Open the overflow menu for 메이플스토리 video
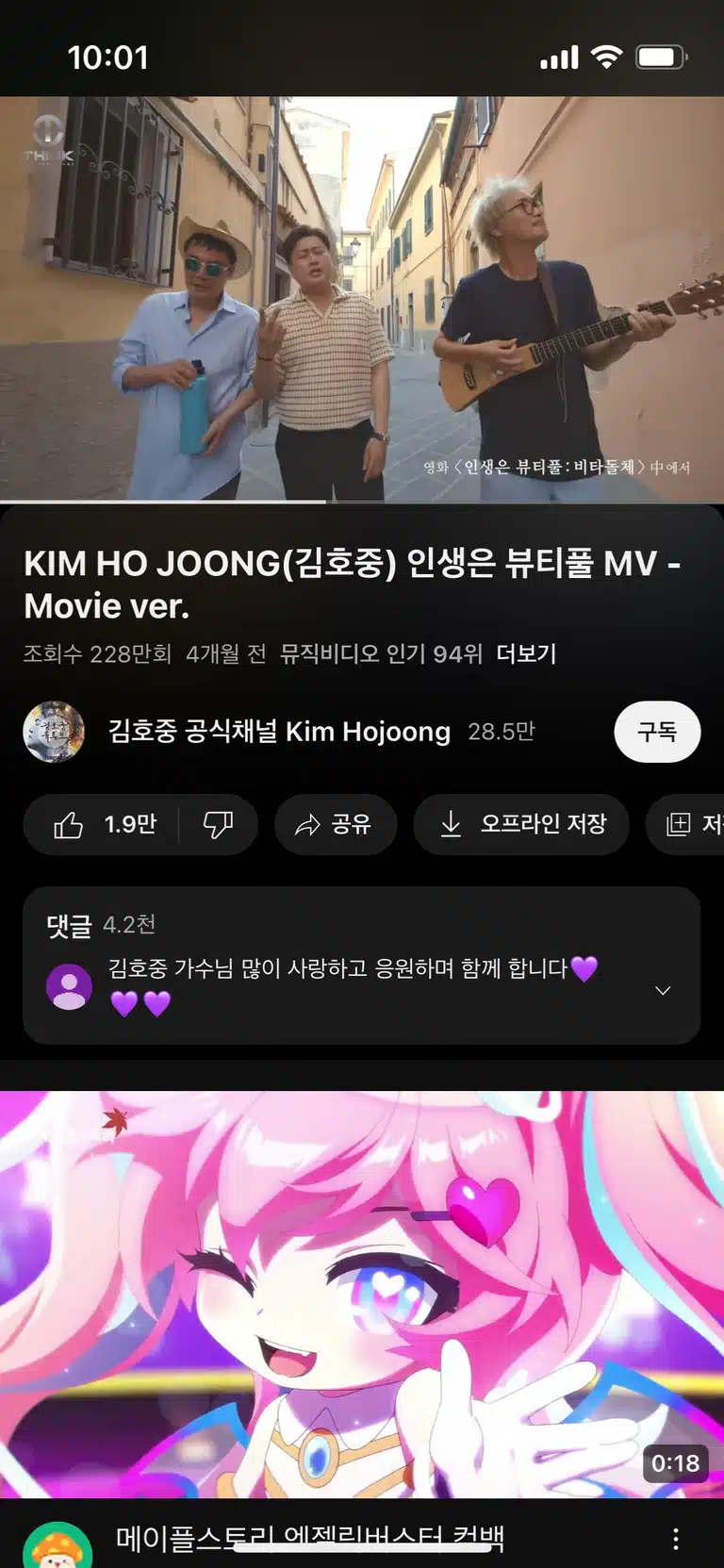The height and width of the screenshot is (1568, 724). [x=676, y=1540]
